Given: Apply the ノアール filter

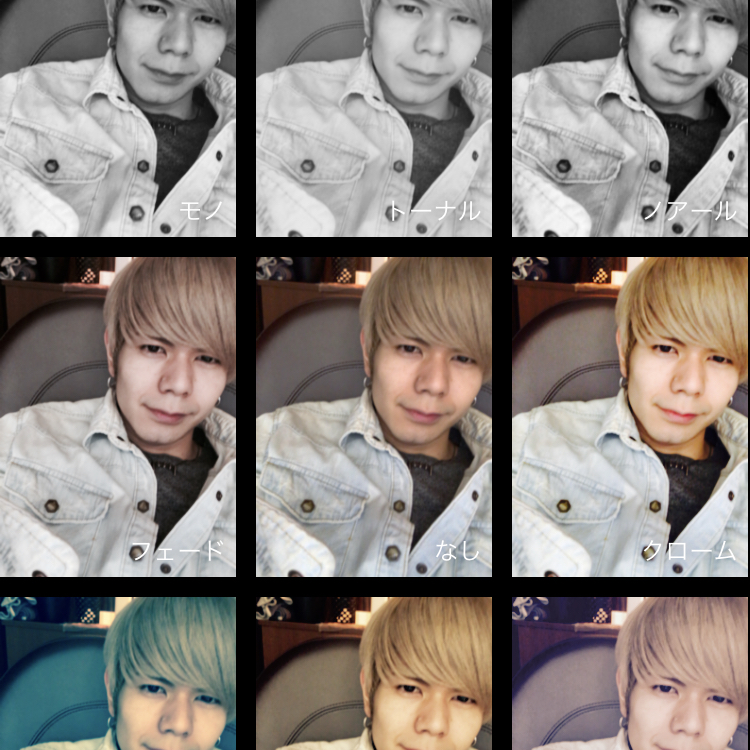Looking at the screenshot, I should [630, 118].
